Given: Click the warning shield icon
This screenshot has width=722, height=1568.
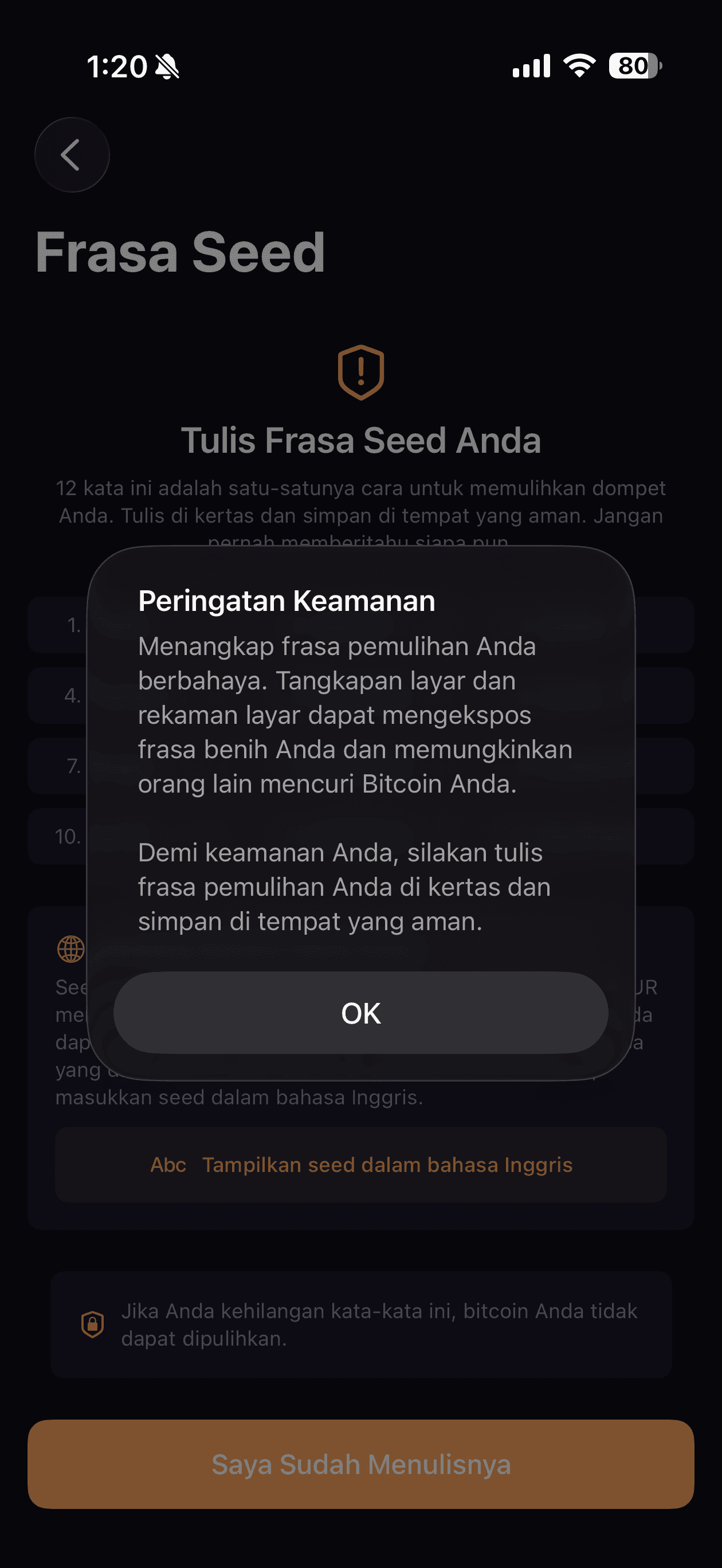Looking at the screenshot, I should point(360,373).
